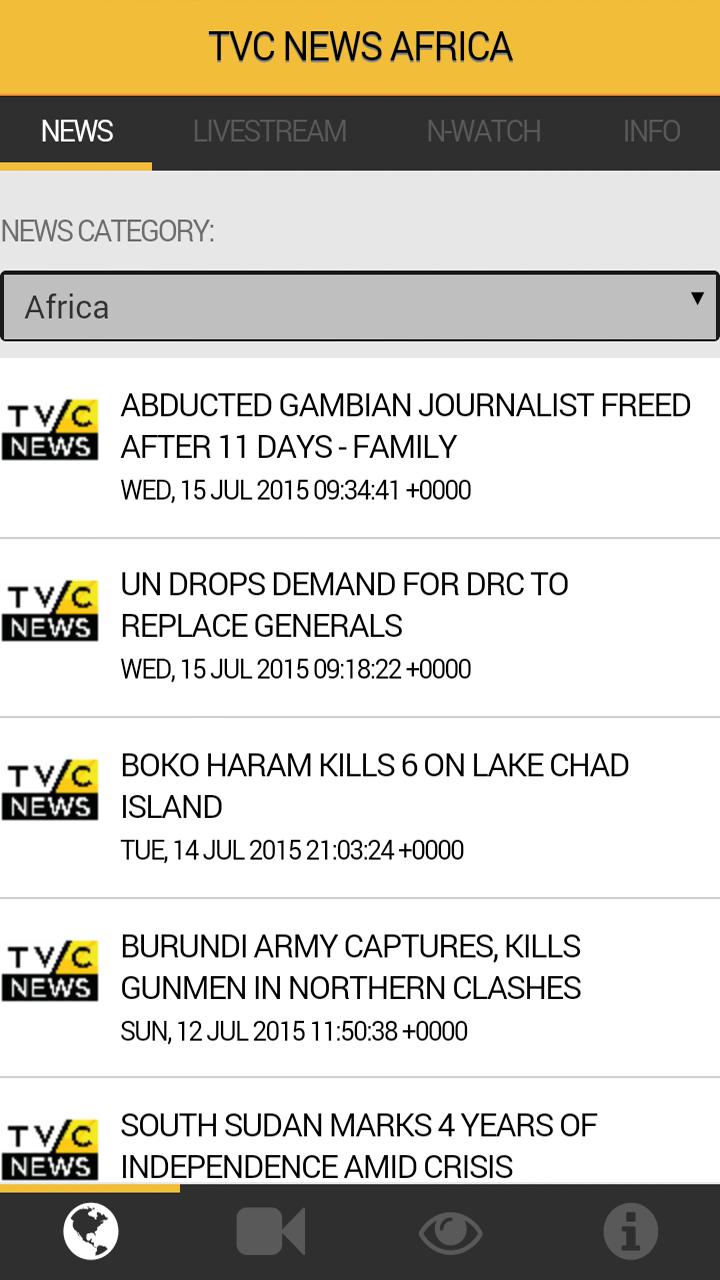The image size is (720, 1280).
Task: Tap the TVC NEWS AFRICA title banner
Action: coord(360,47)
